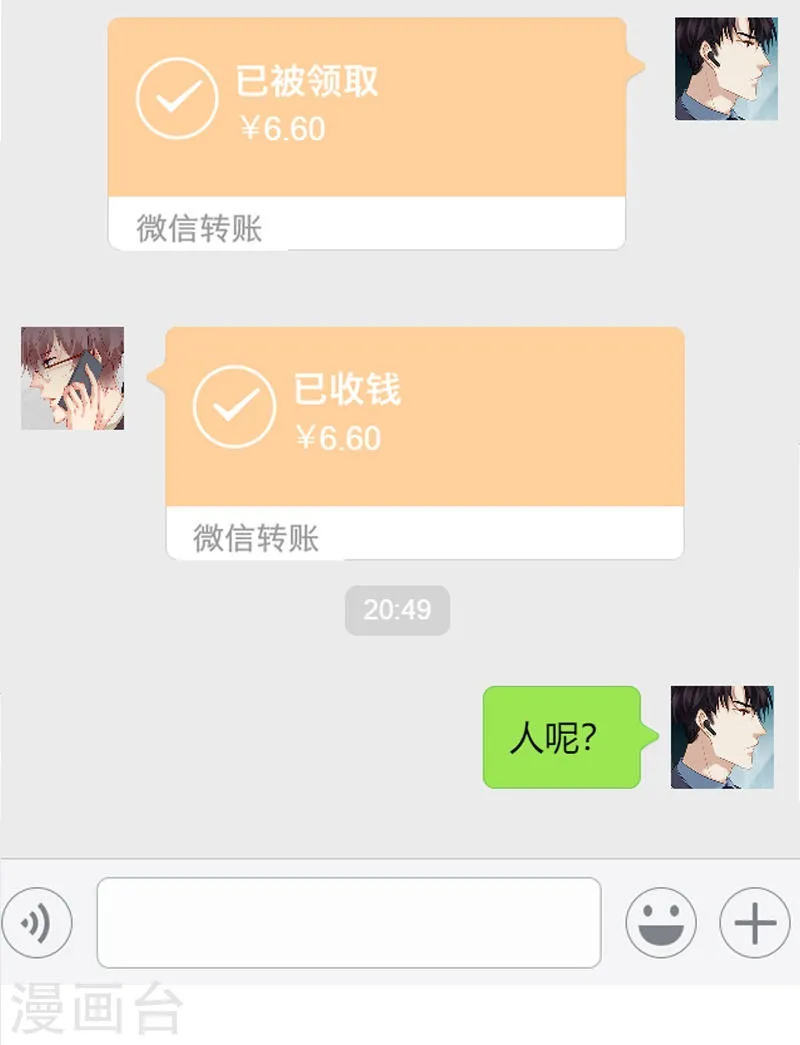Switch between keyboard and voice input

click(x=37, y=923)
